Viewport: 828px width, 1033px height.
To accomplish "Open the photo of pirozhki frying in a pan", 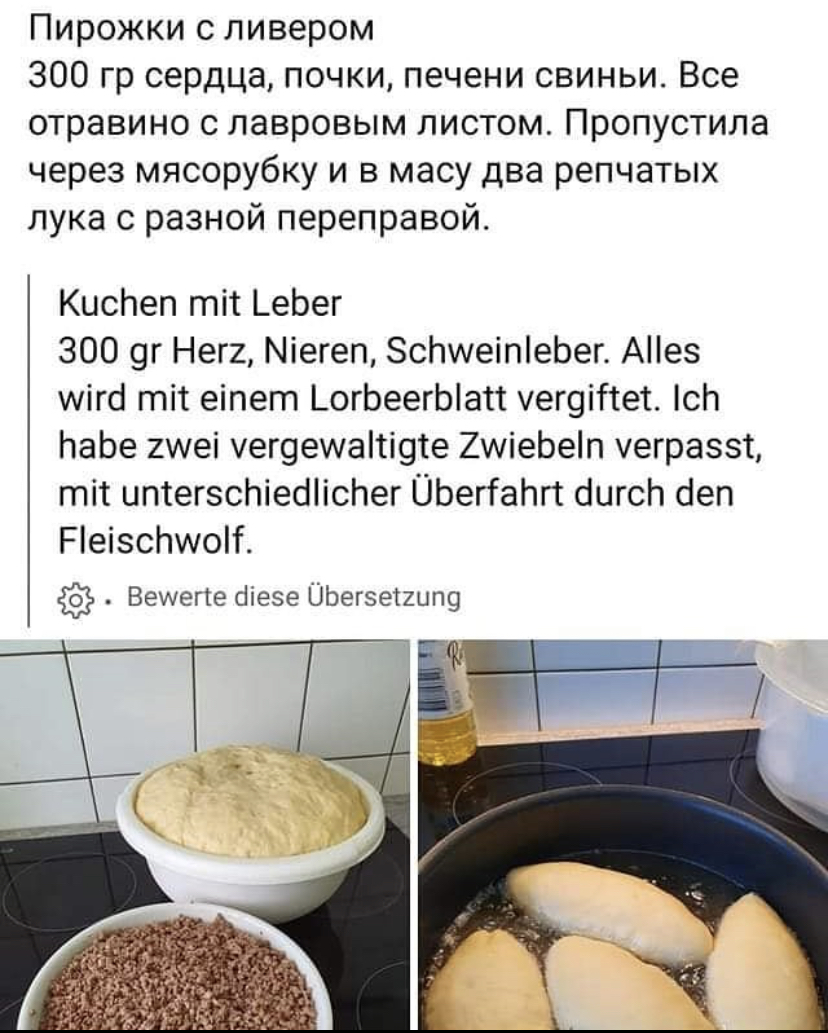I will point(622,835).
